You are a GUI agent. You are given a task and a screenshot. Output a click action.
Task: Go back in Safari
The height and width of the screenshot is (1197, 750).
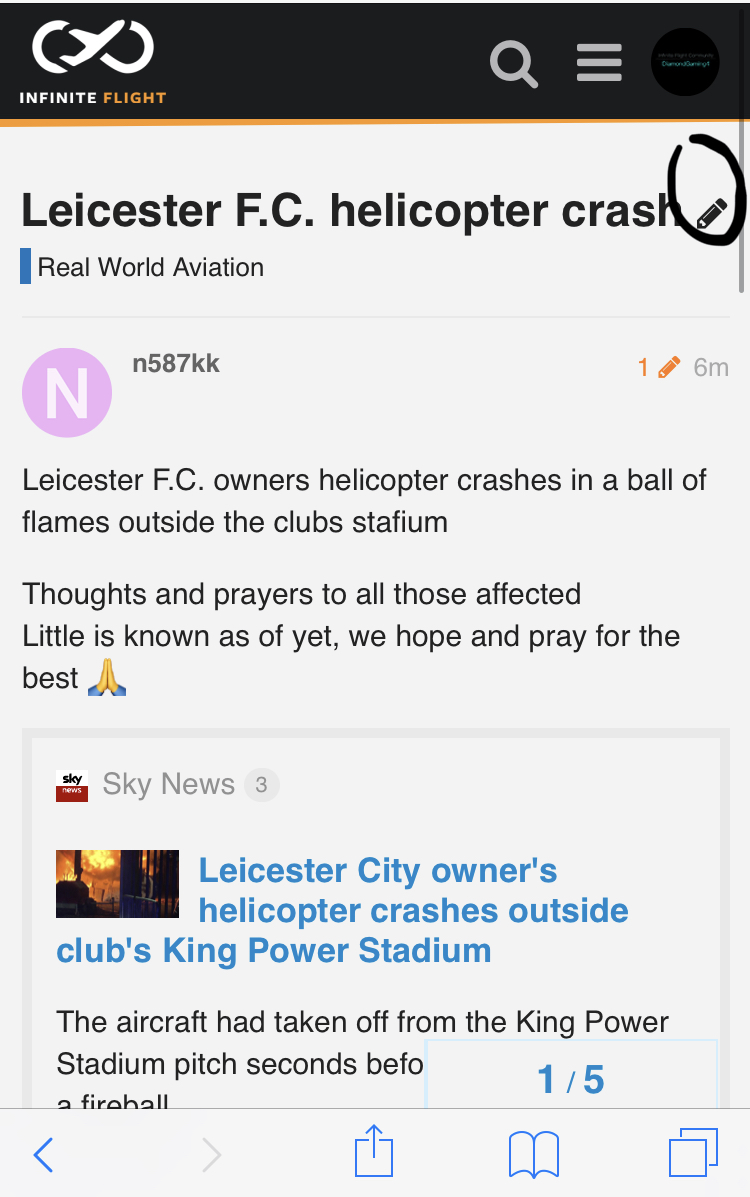43,1155
